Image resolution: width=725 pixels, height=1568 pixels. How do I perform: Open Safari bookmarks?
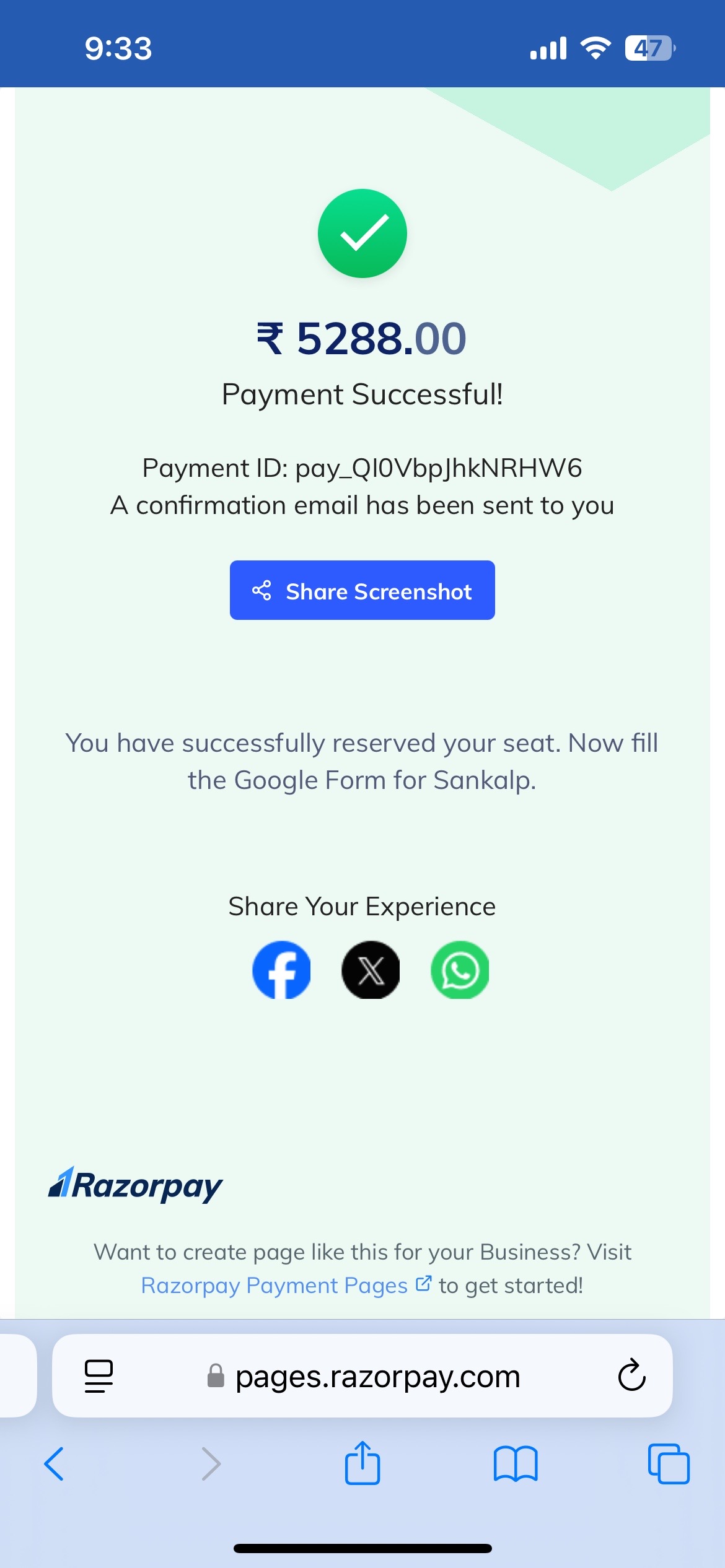[x=516, y=1464]
